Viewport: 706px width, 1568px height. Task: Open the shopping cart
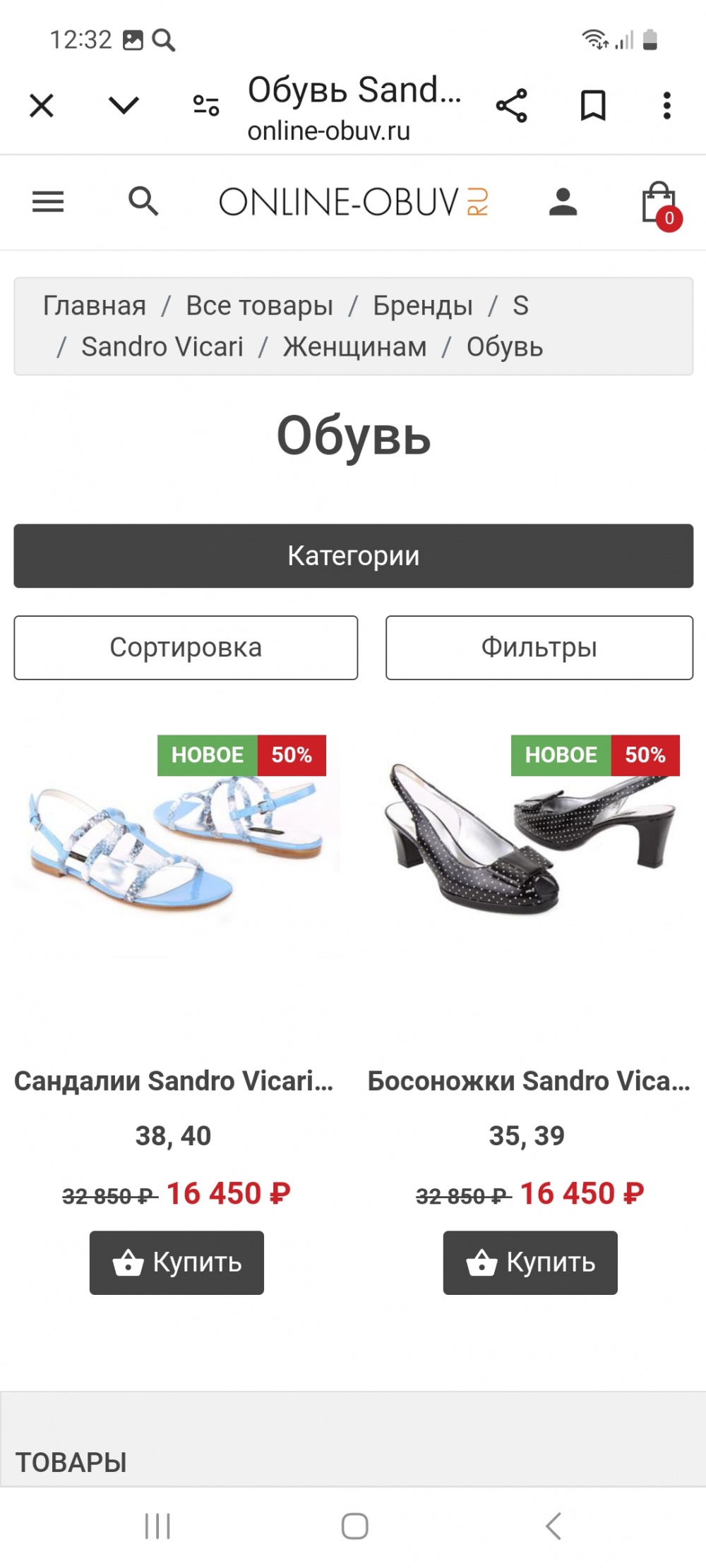coord(659,204)
